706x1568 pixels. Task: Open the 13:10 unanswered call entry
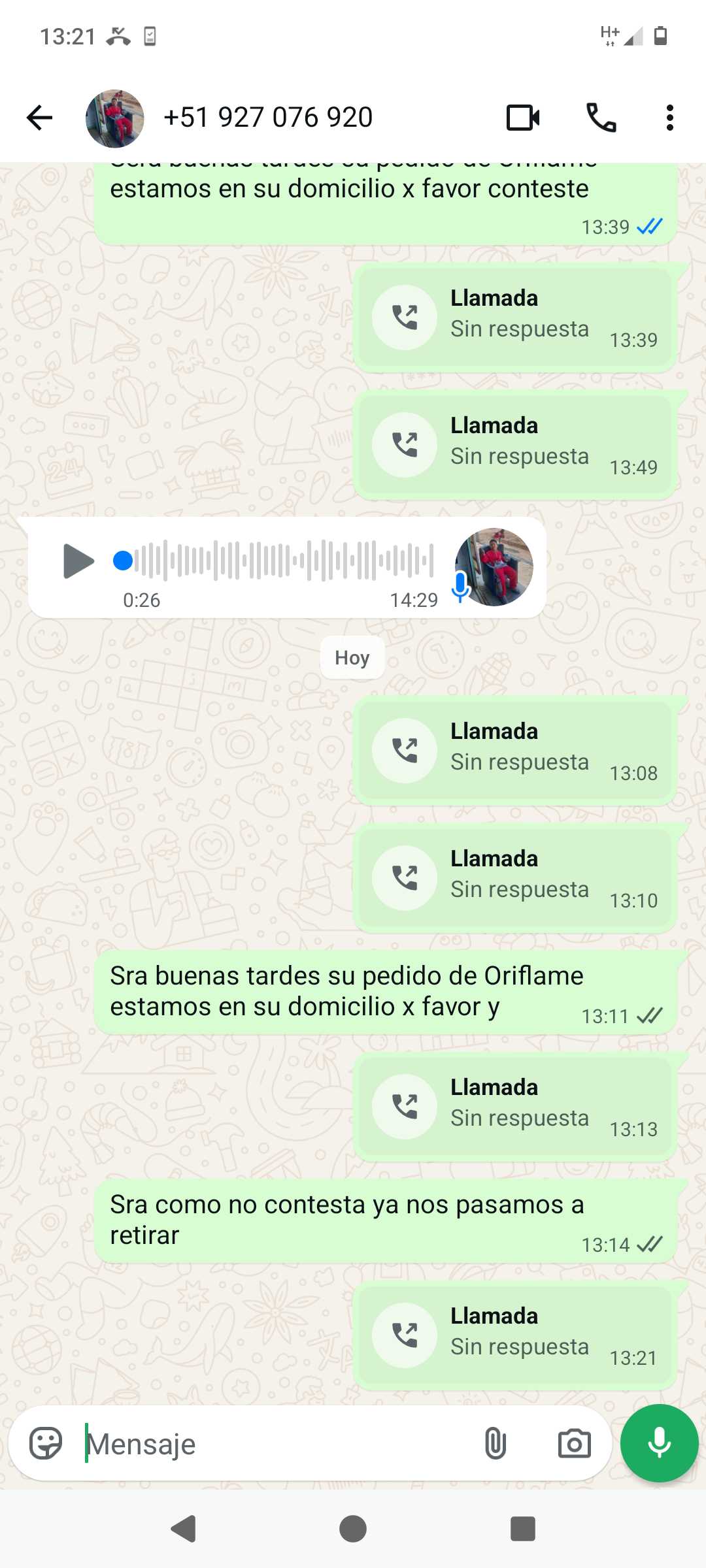pos(515,878)
